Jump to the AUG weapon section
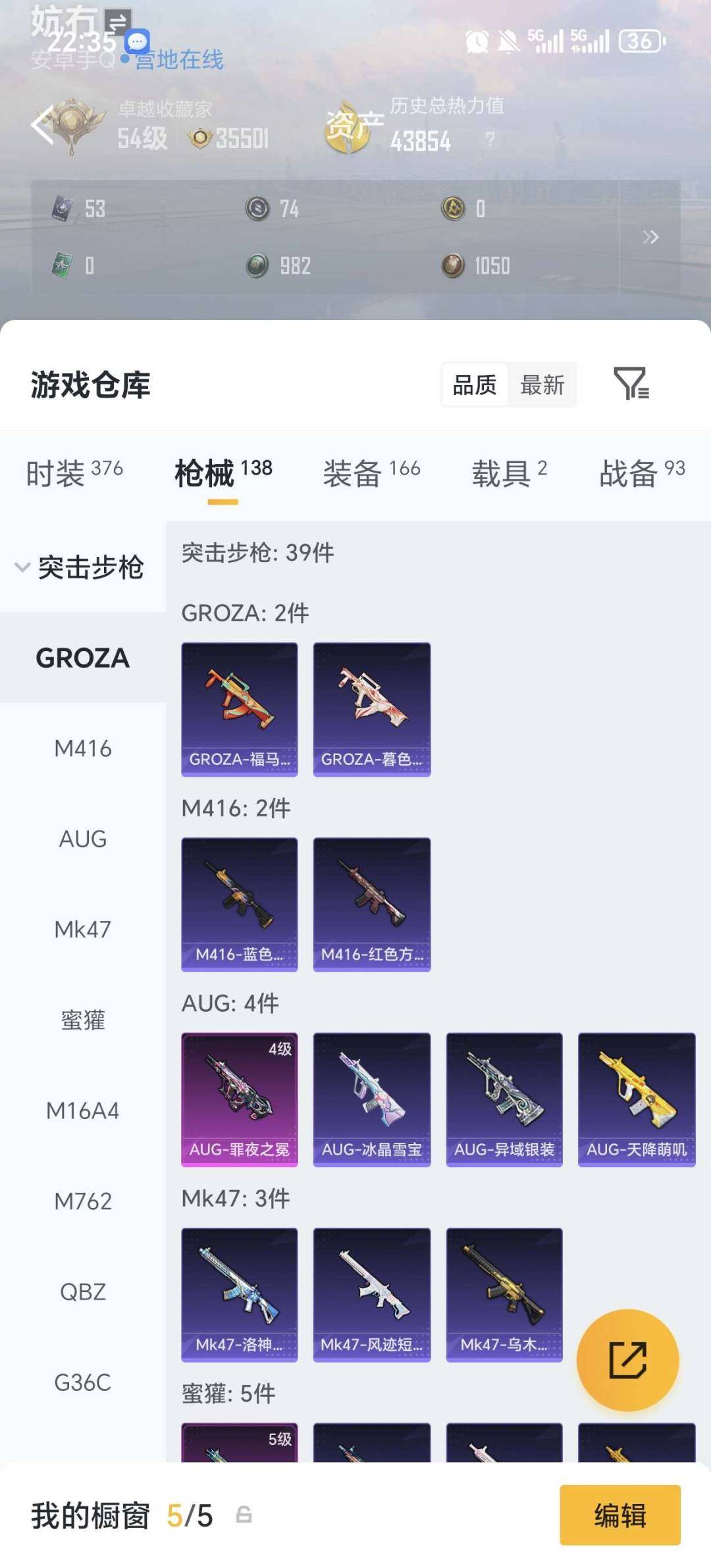This screenshot has height=1568, width=711. pos(83,839)
